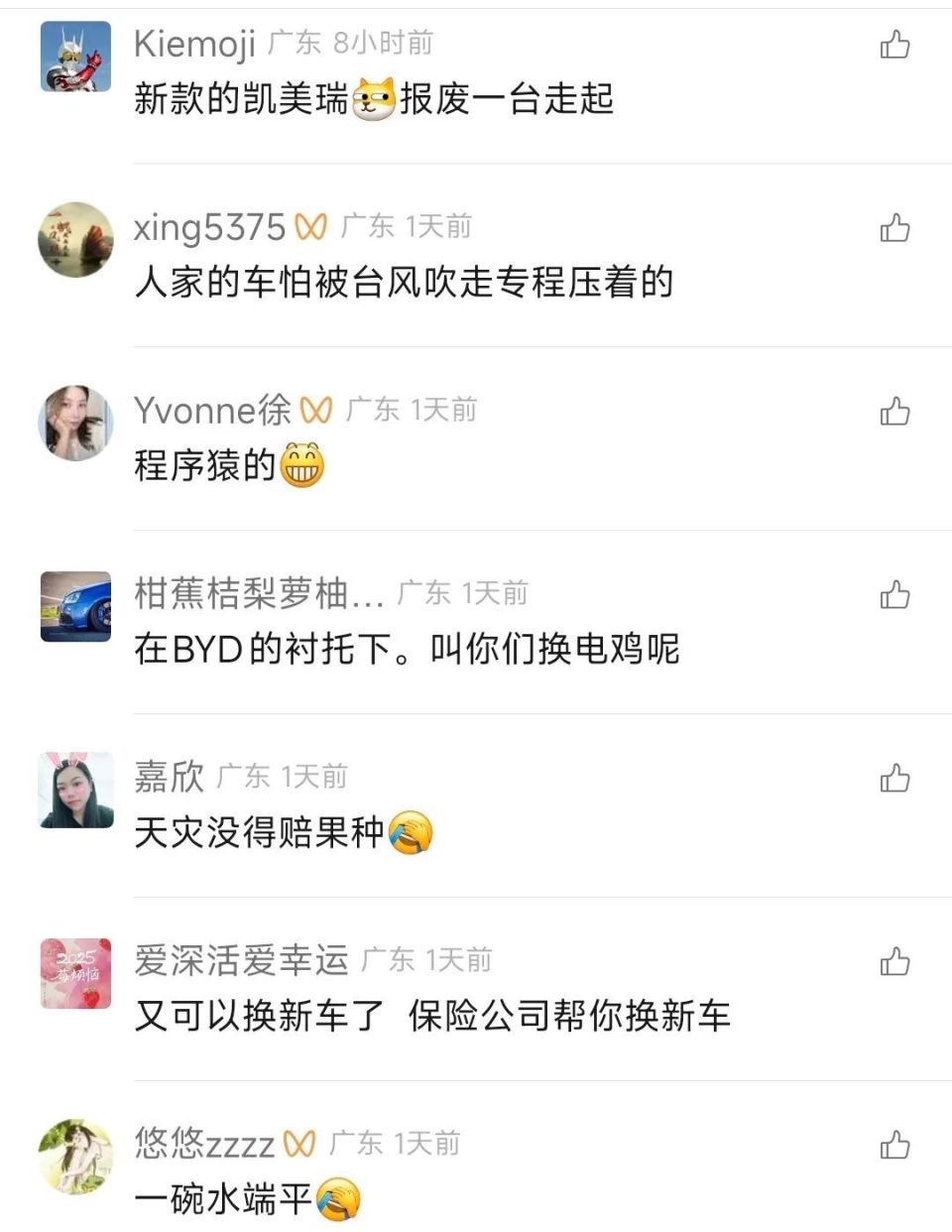
Task: Tap the strawberry-themed avatar of 爱深活爱幸运
Action: (x=75, y=971)
